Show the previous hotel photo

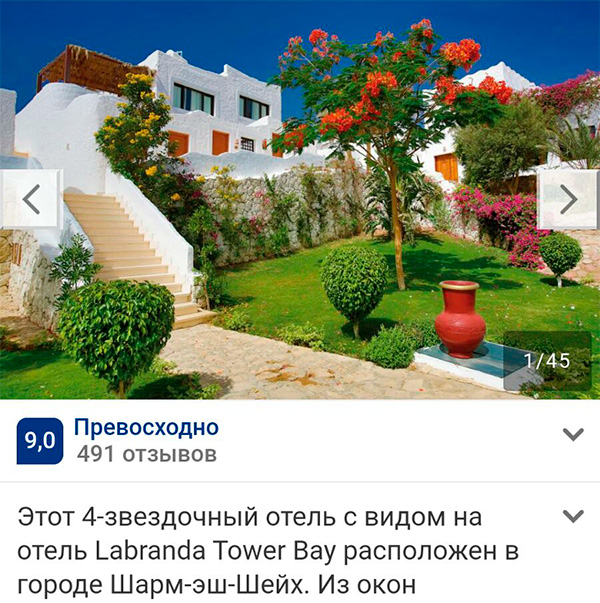[x=31, y=199]
